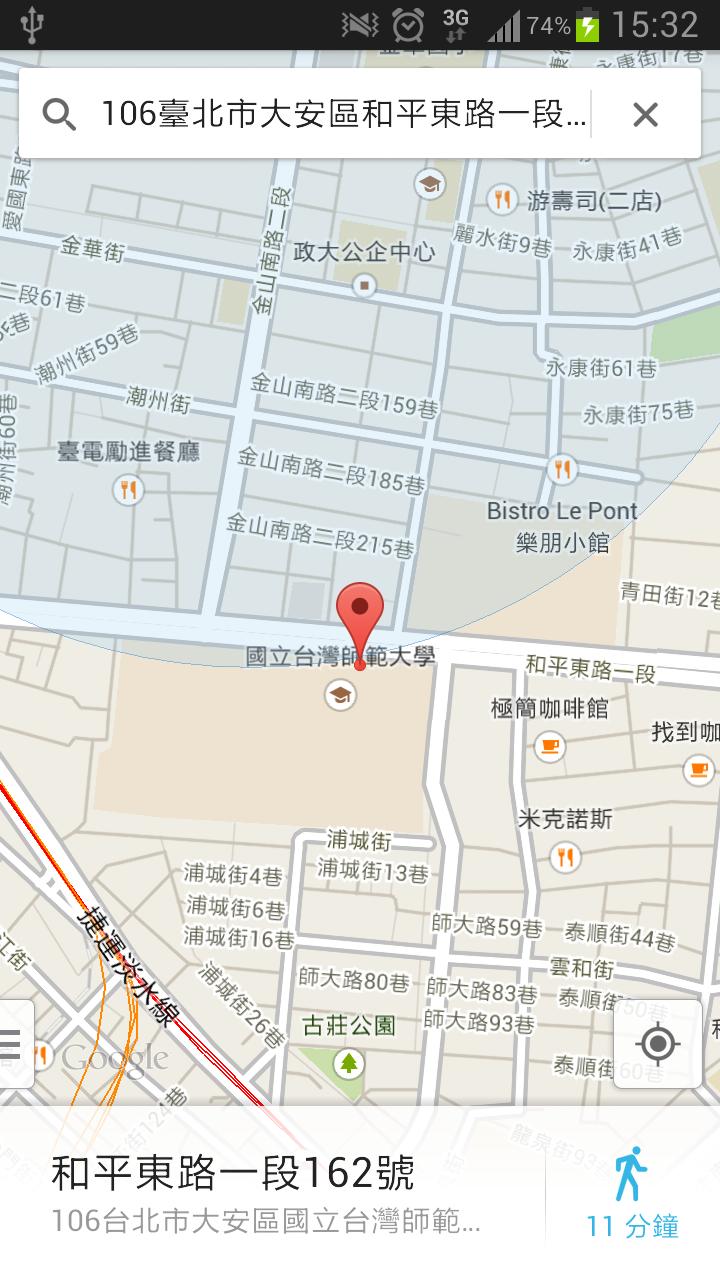Select Bistro Le Pont restaurant marker
Viewport: 720px width, 1280px height.
[x=562, y=468]
